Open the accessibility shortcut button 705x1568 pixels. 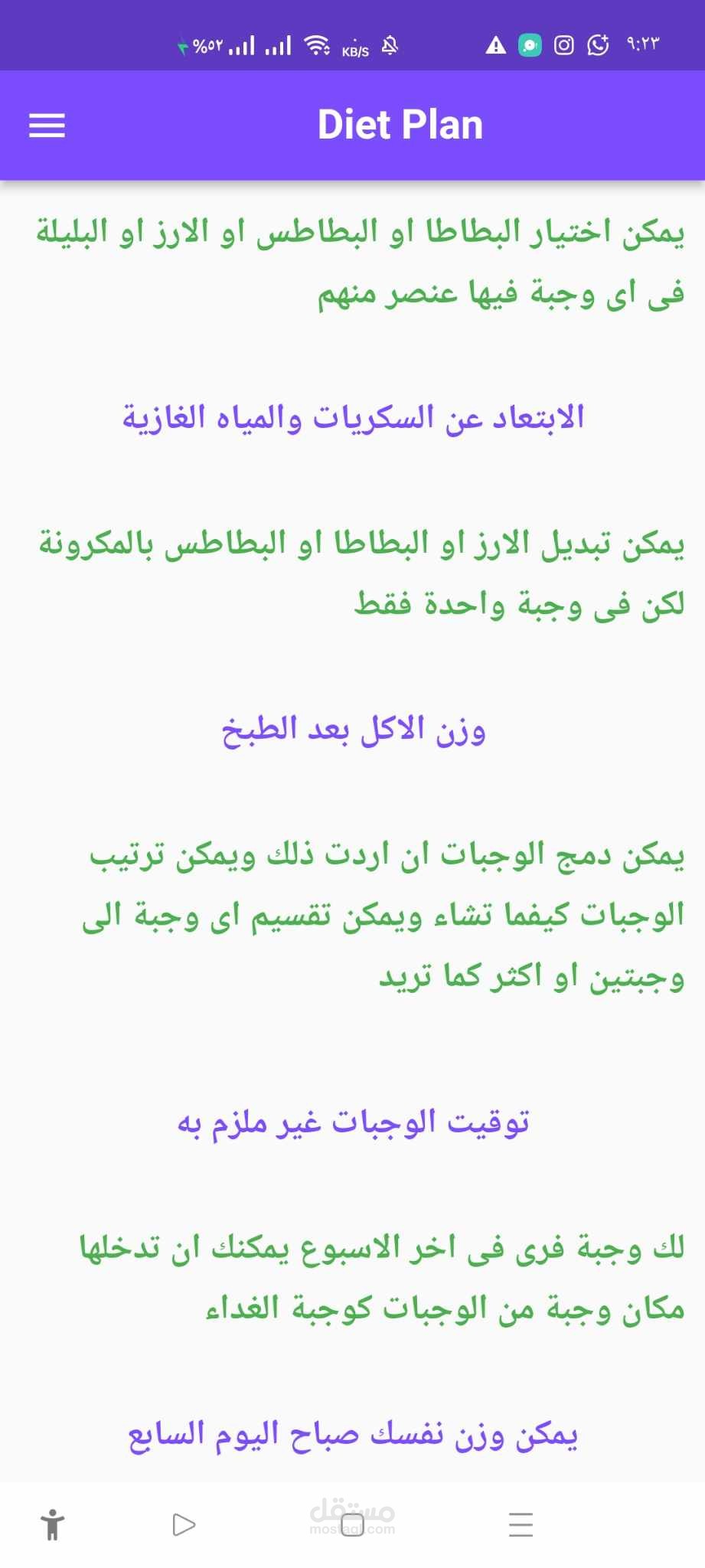tap(52, 1524)
